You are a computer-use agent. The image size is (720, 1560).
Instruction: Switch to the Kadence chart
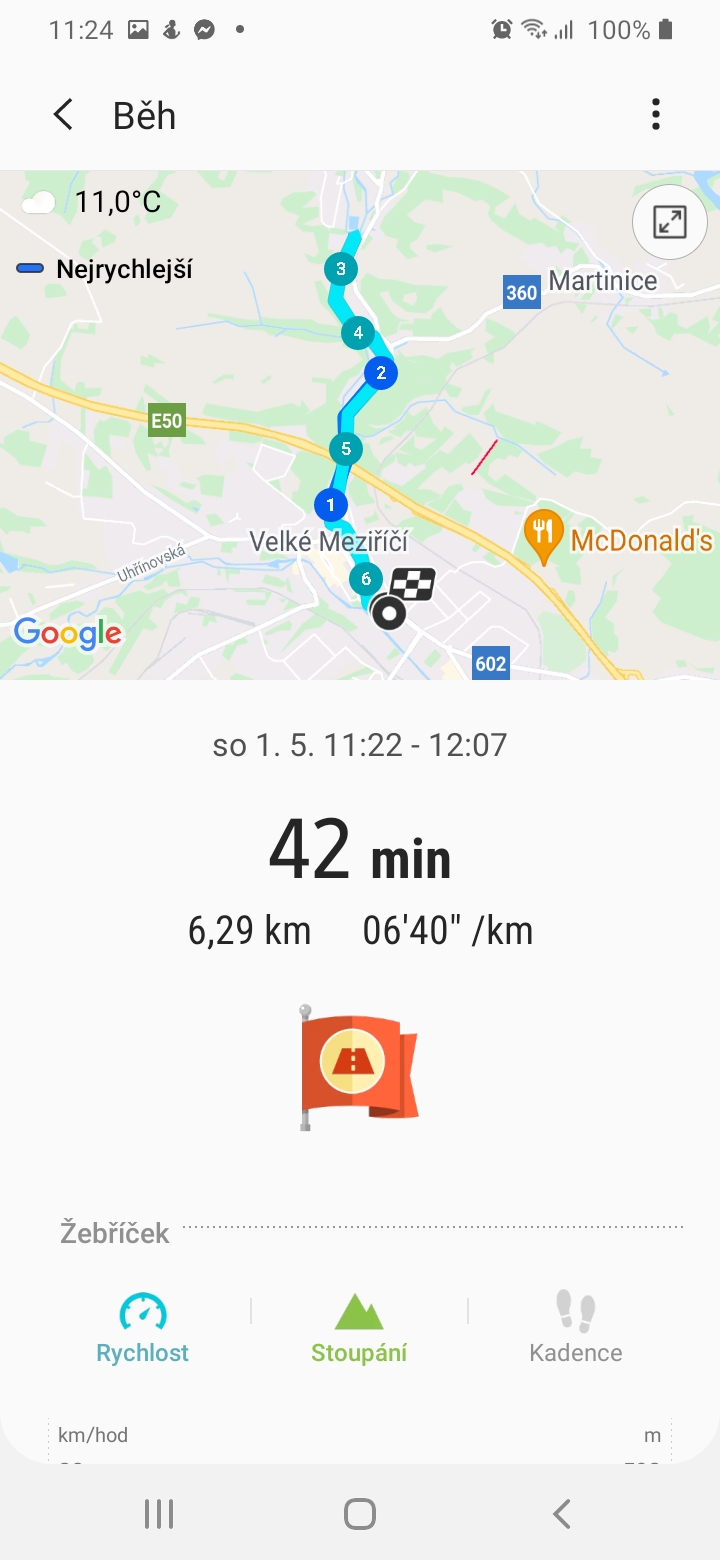pyautogui.click(x=576, y=1328)
